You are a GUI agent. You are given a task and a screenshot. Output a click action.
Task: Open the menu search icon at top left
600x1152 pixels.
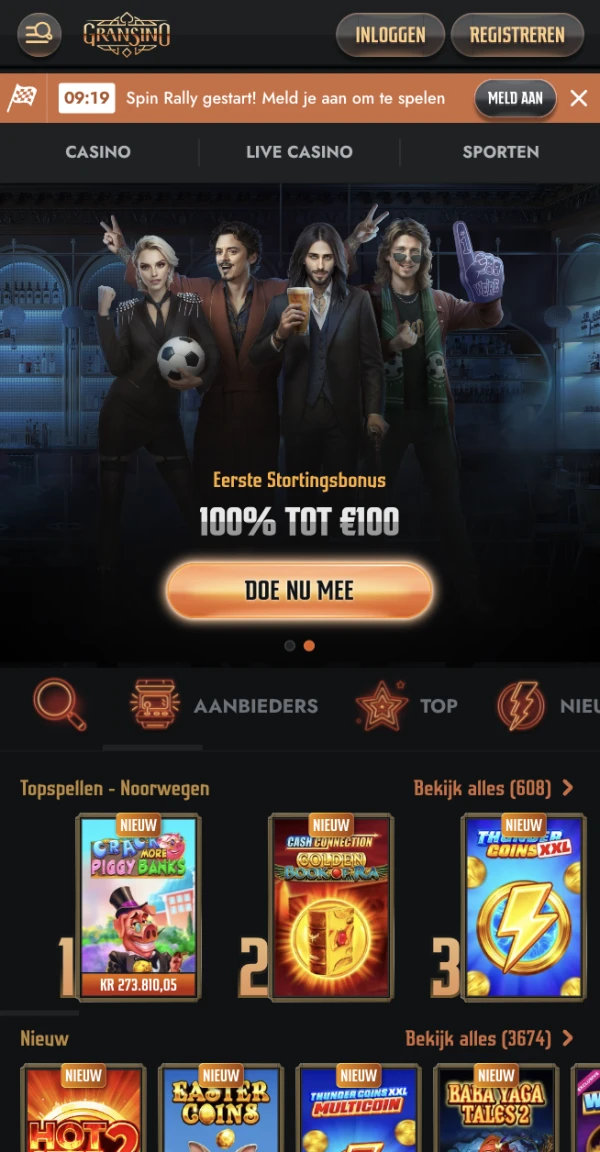pos(39,34)
